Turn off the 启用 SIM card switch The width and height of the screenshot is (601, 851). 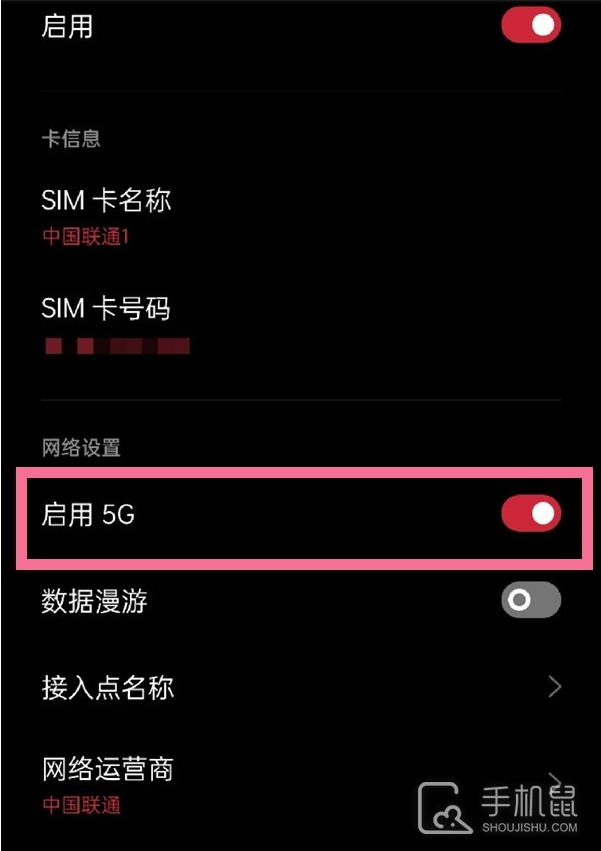point(530,26)
